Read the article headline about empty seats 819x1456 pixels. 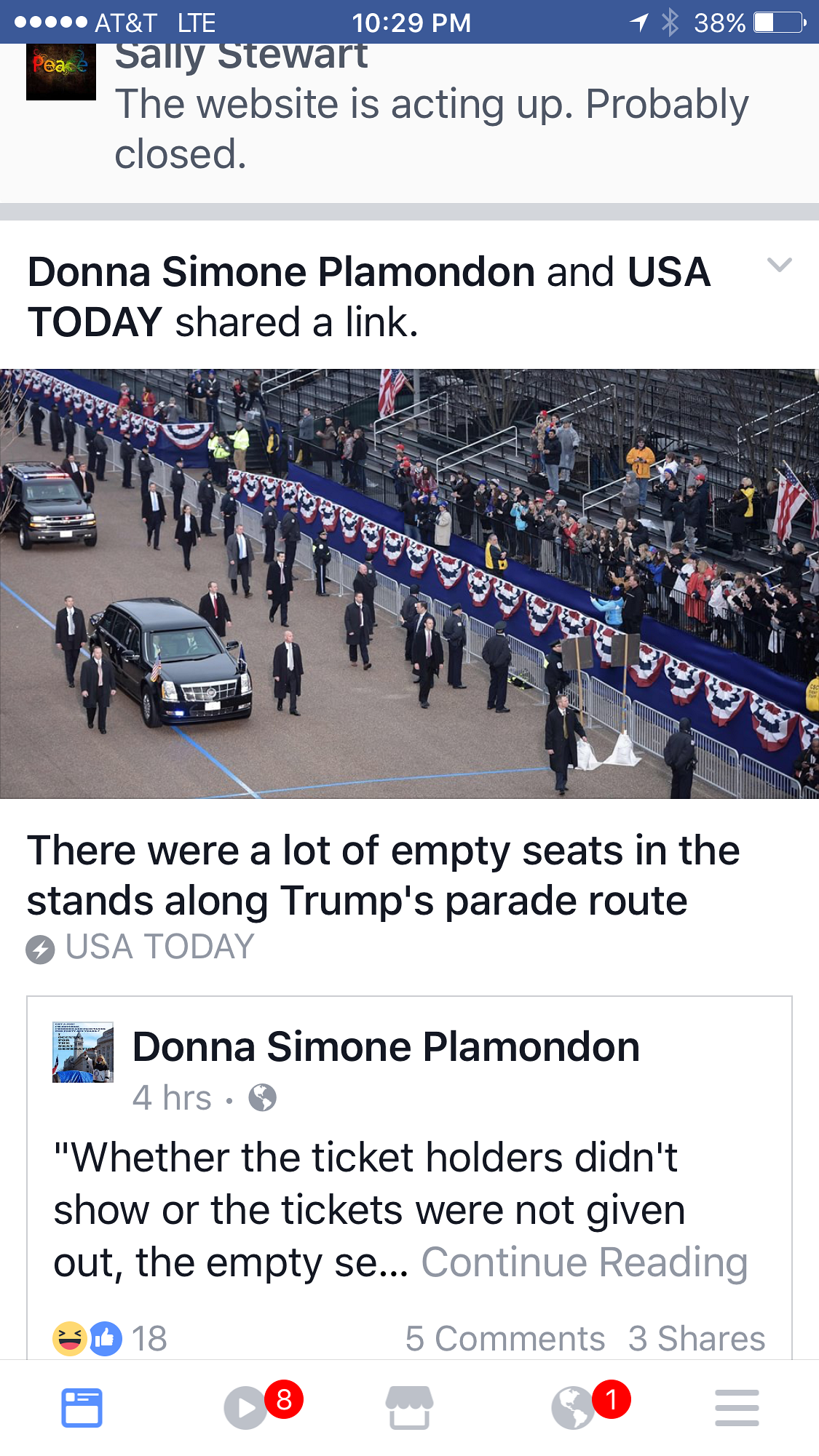click(x=383, y=875)
